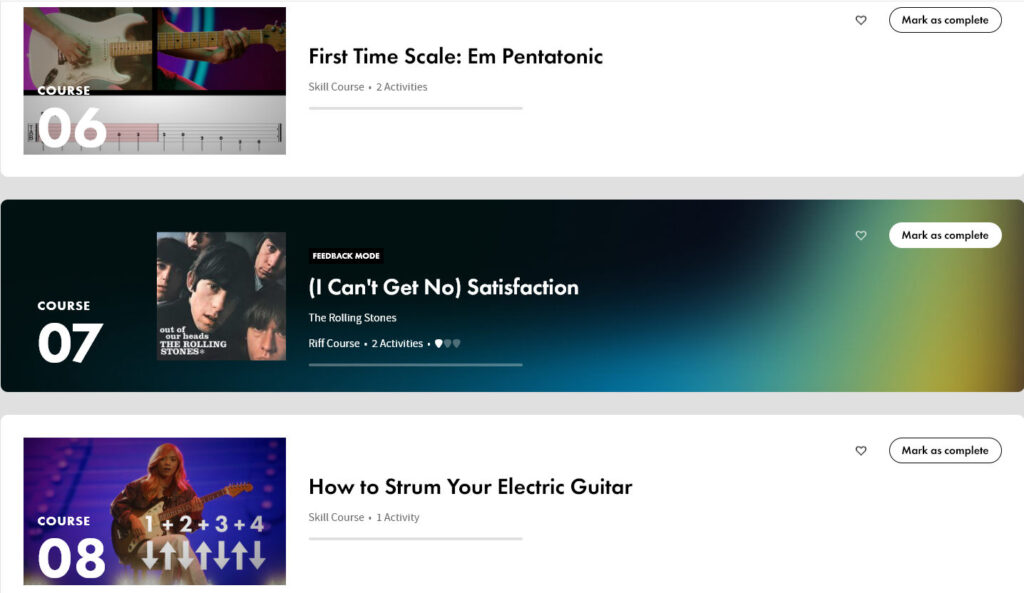Mark First Time Scale course as complete
The image size is (1024, 593).
[x=944, y=20]
